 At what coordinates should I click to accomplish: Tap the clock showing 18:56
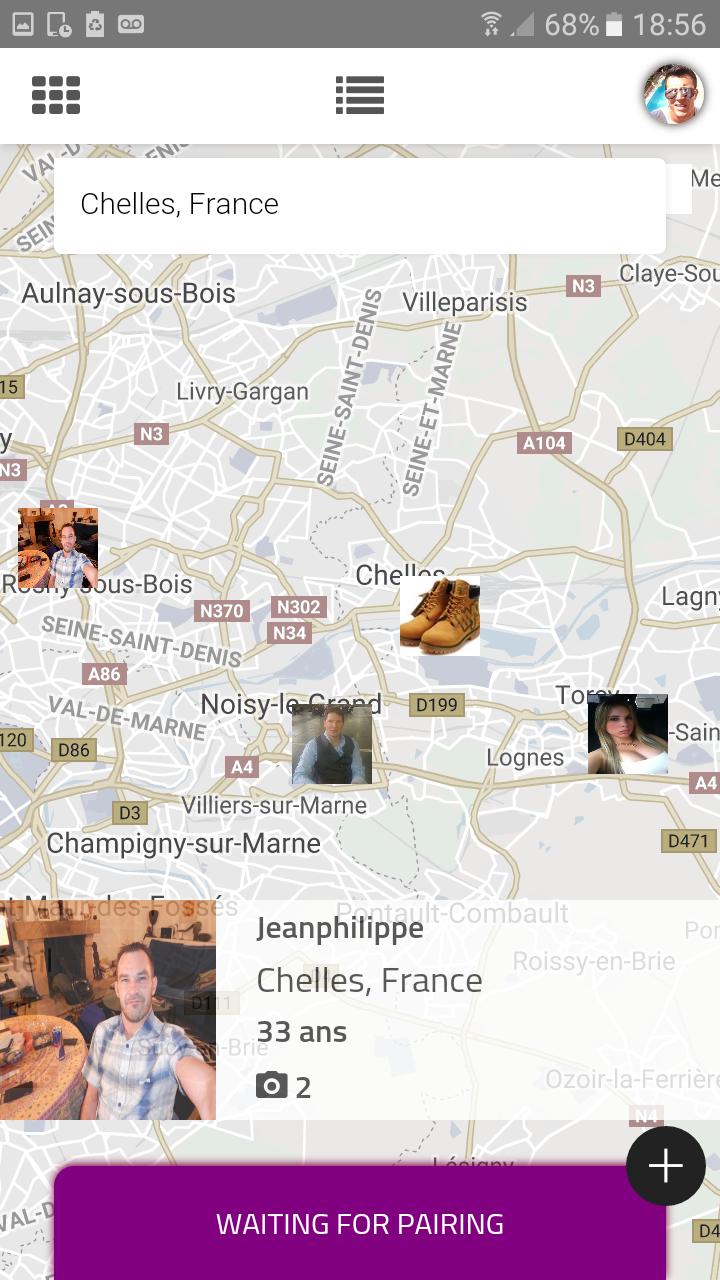(681, 22)
